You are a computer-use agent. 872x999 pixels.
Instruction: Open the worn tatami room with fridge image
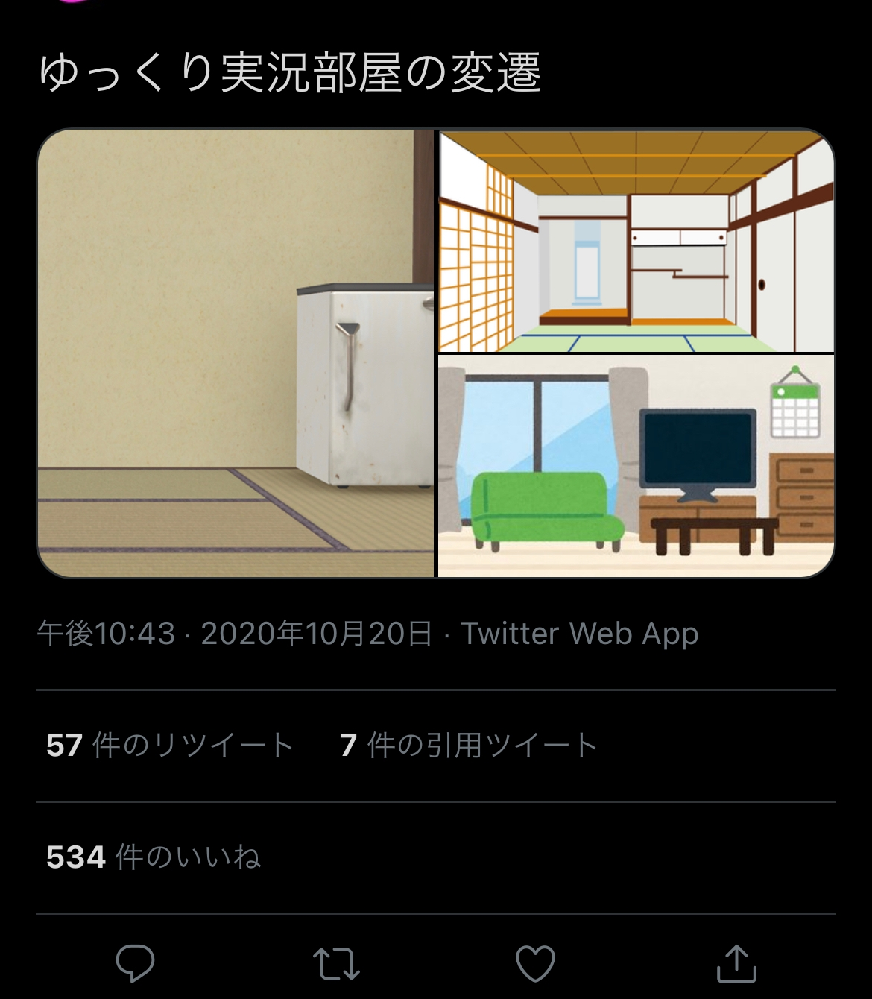(x=236, y=353)
